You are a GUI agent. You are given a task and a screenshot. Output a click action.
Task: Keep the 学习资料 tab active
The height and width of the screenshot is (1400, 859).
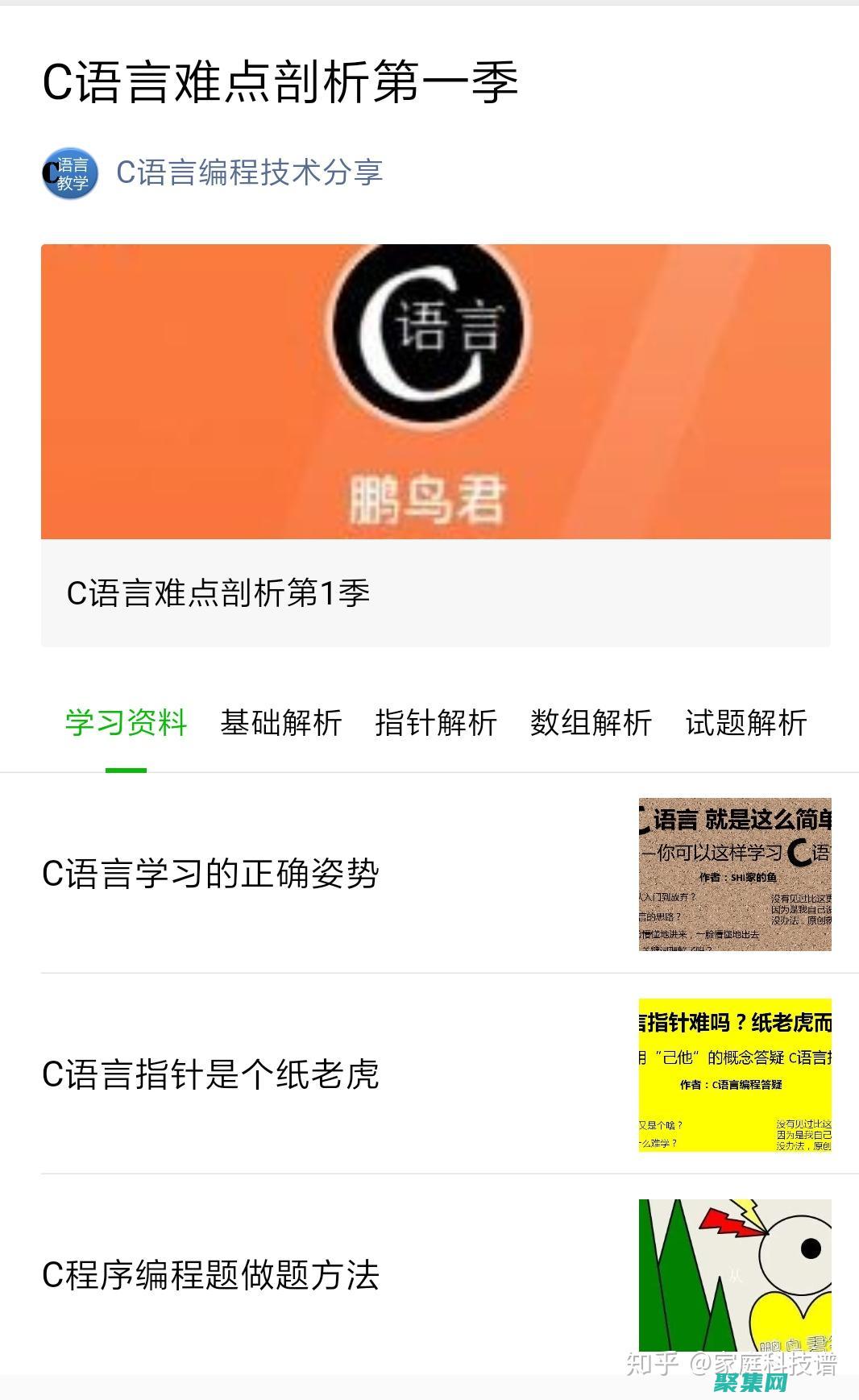click(127, 723)
